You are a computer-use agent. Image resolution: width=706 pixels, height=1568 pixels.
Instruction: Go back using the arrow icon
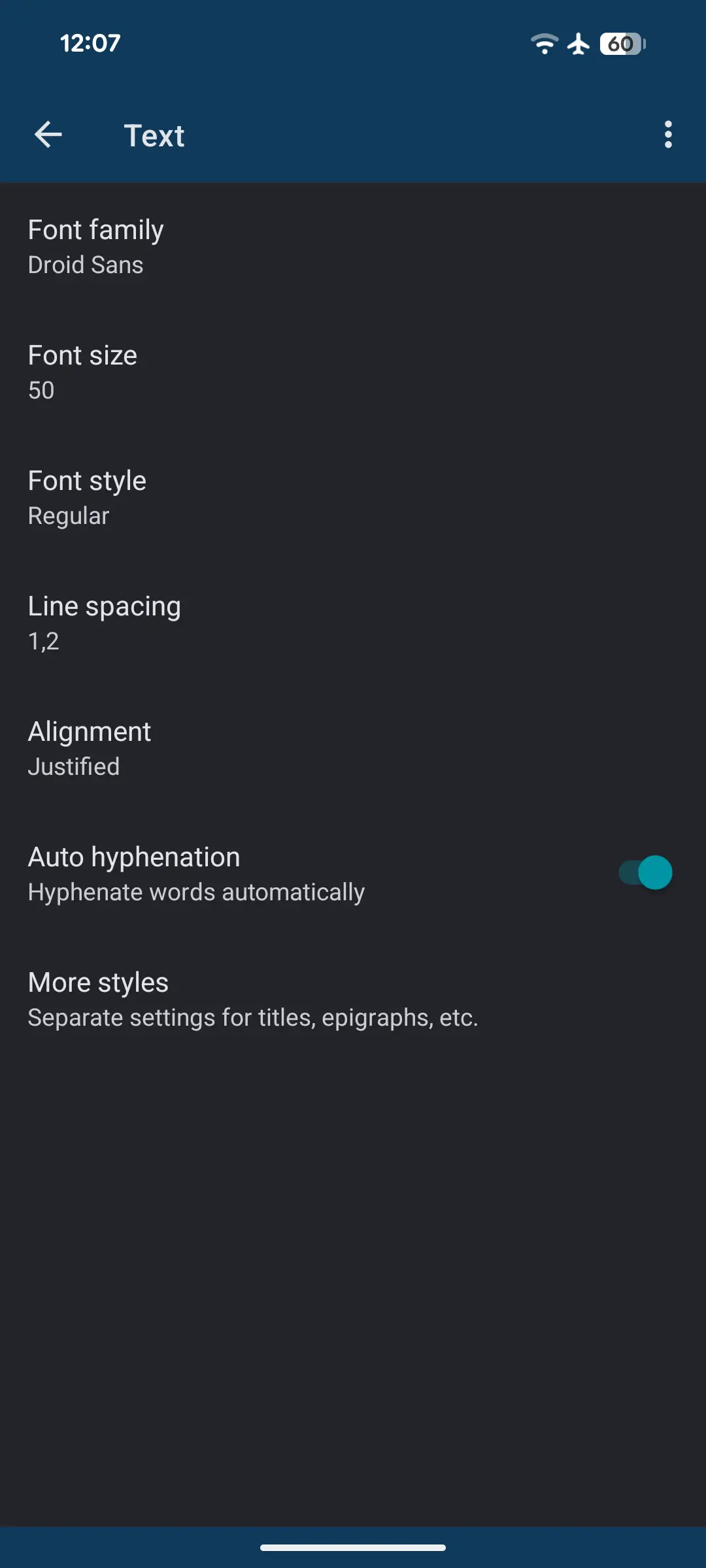pos(48,135)
